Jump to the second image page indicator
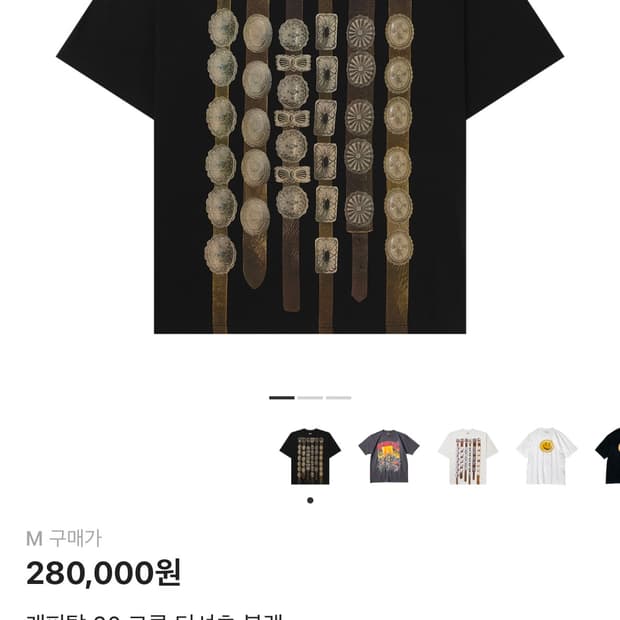 click(x=310, y=398)
